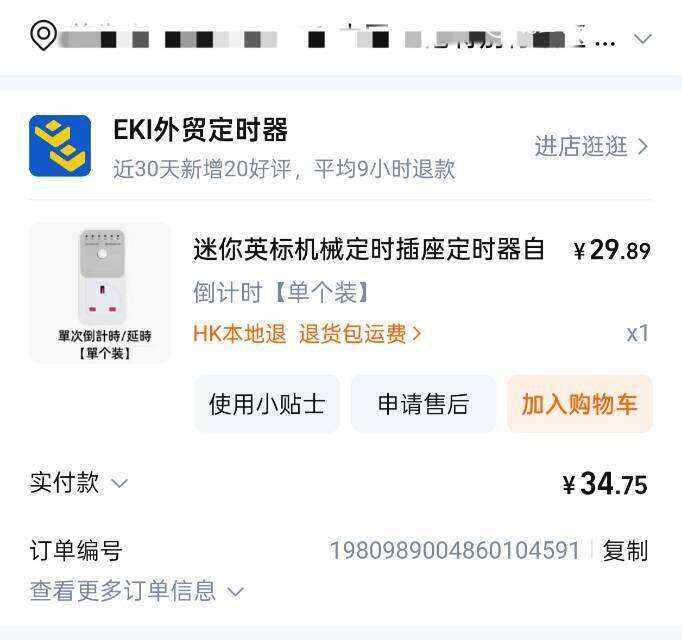Open the EKI外贸定时器 store page

(x=200, y=130)
